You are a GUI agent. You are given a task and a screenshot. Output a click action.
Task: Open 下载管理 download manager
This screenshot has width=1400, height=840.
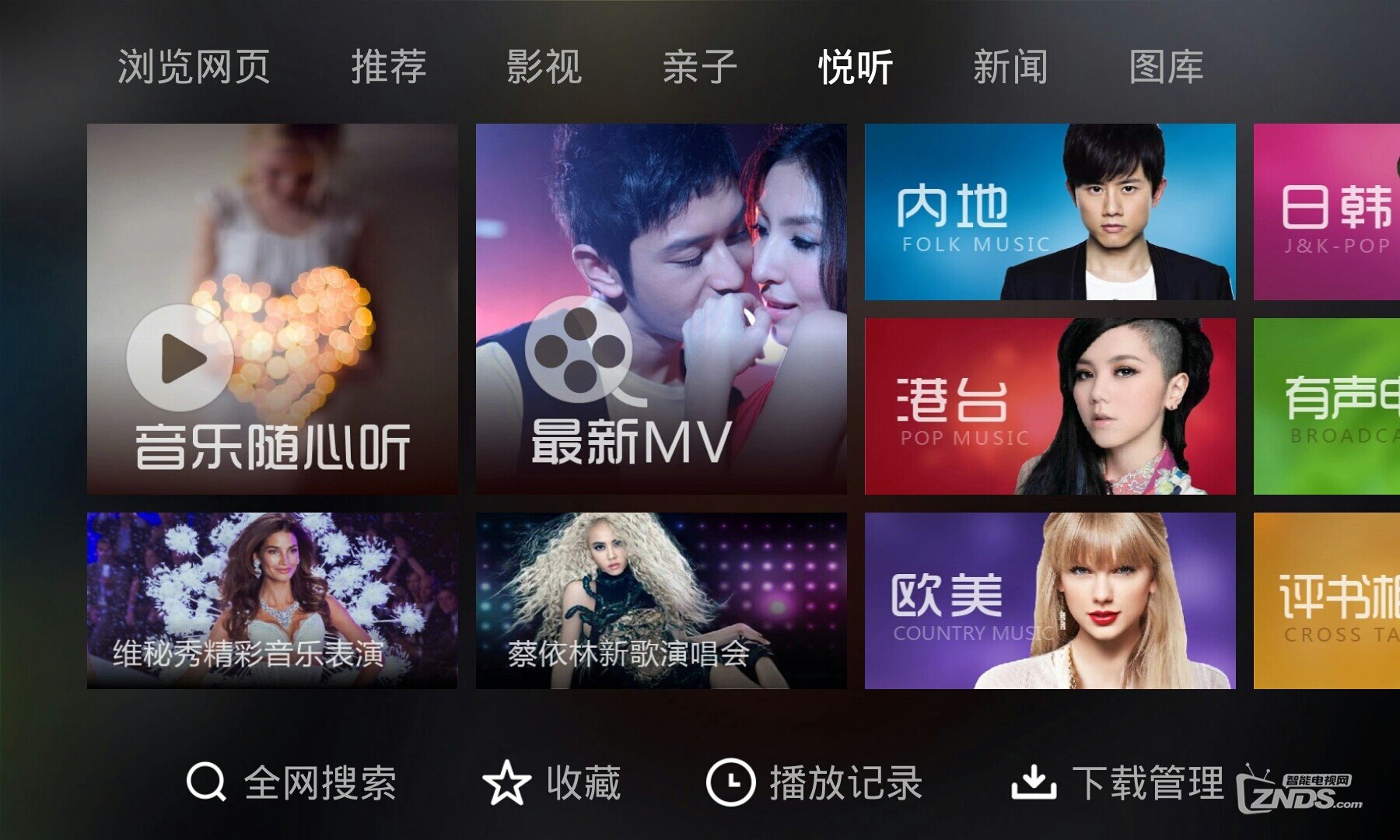coord(1118,782)
